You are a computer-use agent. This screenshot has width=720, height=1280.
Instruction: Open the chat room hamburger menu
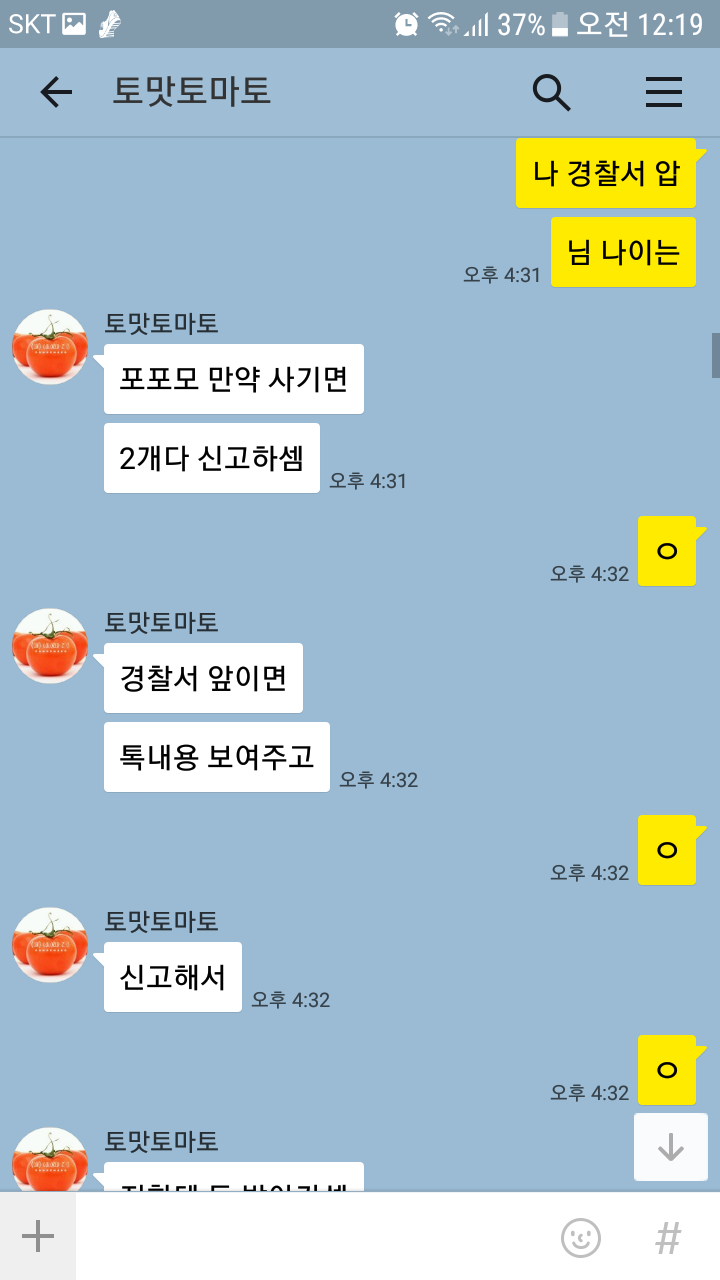pyautogui.click(x=663, y=92)
